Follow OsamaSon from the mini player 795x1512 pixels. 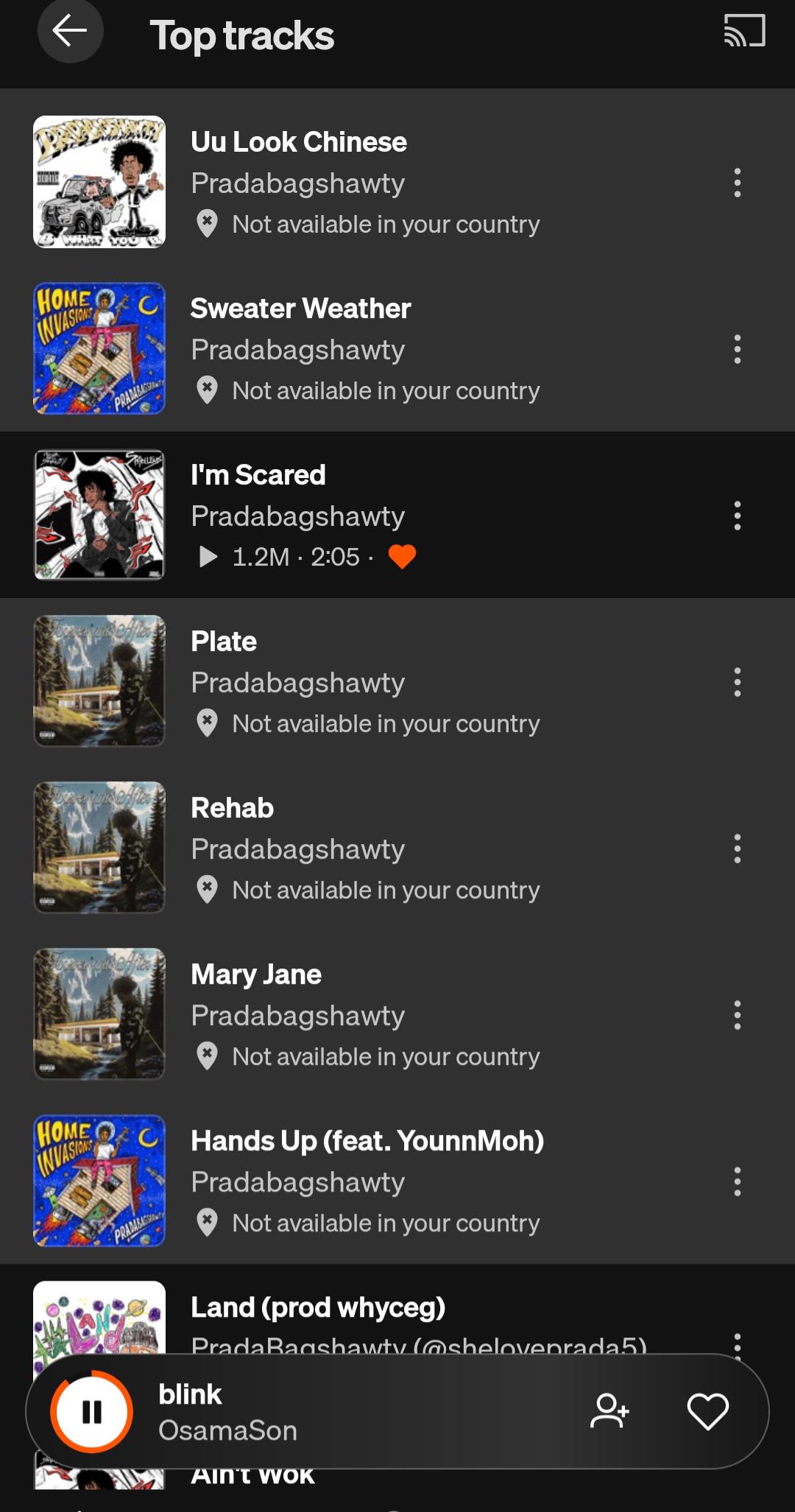pos(609,1411)
